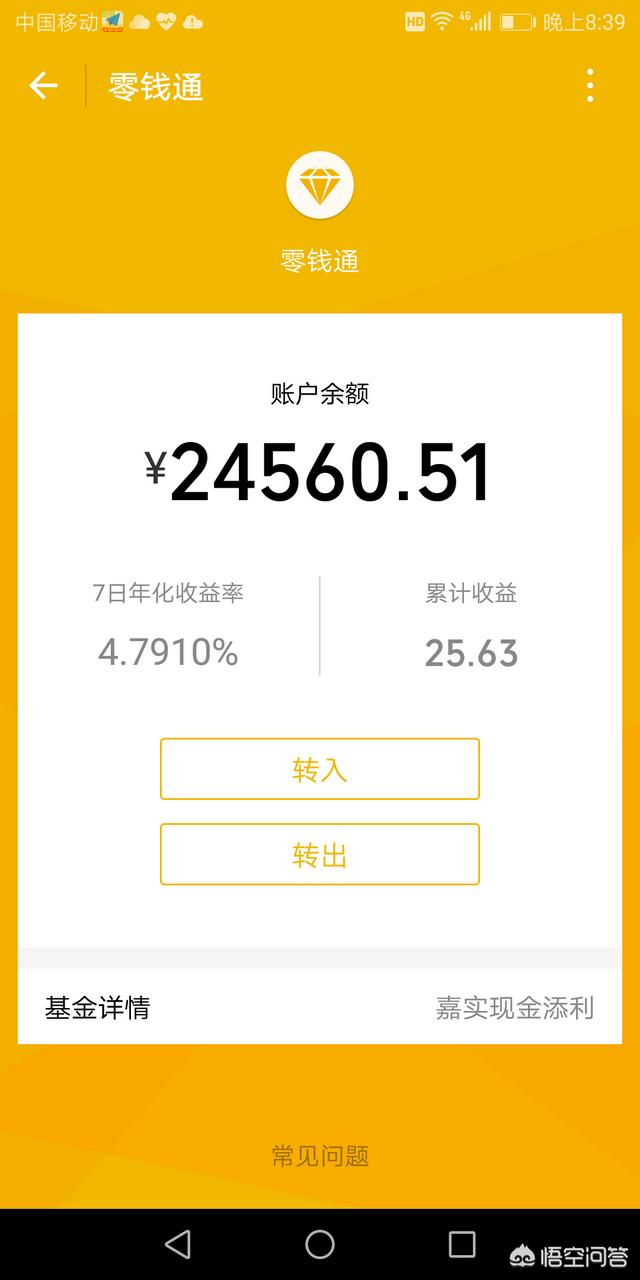
Task: Tap the 转入 transfer-in button
Action: click(x=320, y=769)
